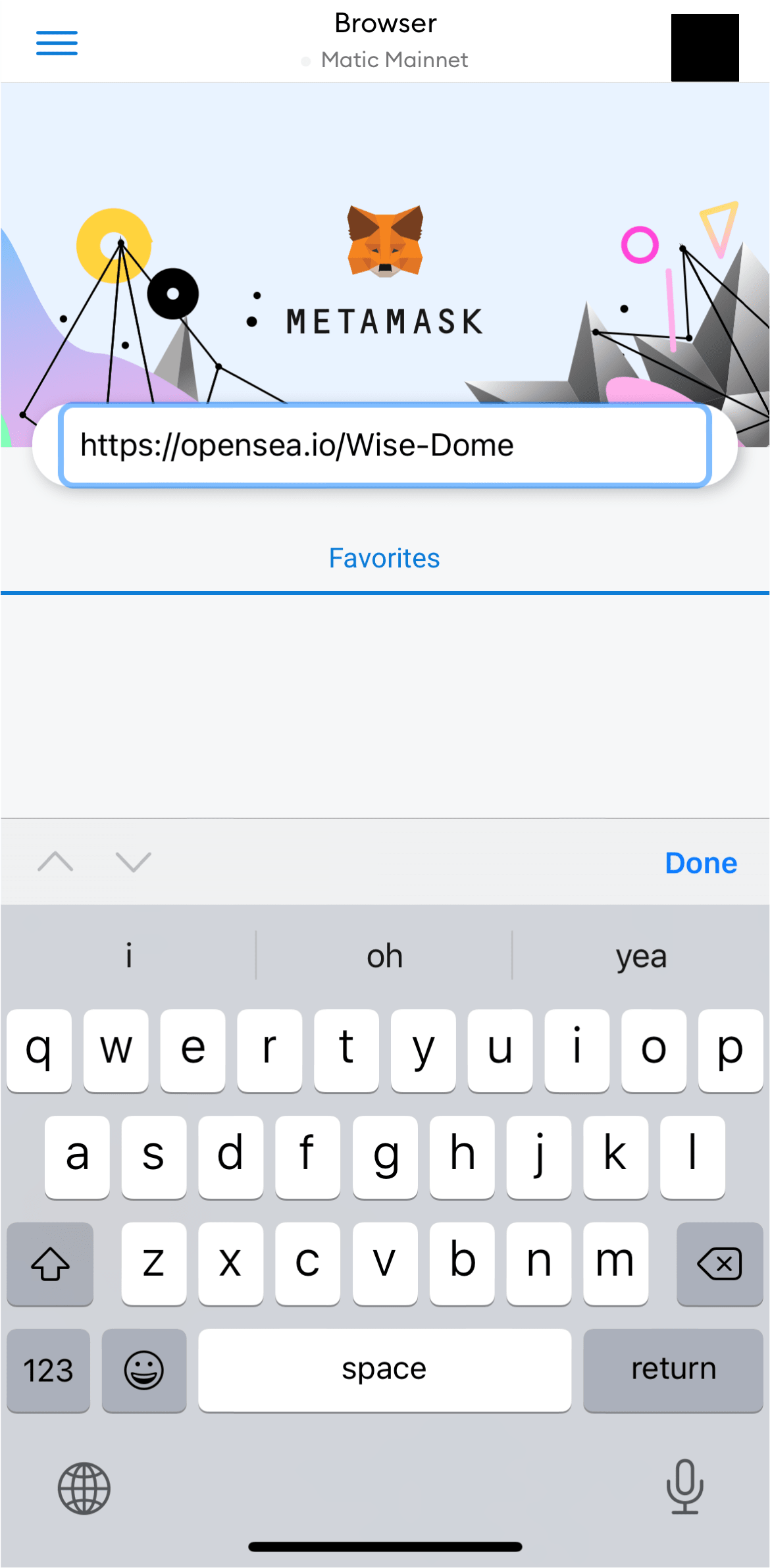Screen dimensions: 770x1568
Task: Tap the URL field with opensea.io address
Action: 385,446
